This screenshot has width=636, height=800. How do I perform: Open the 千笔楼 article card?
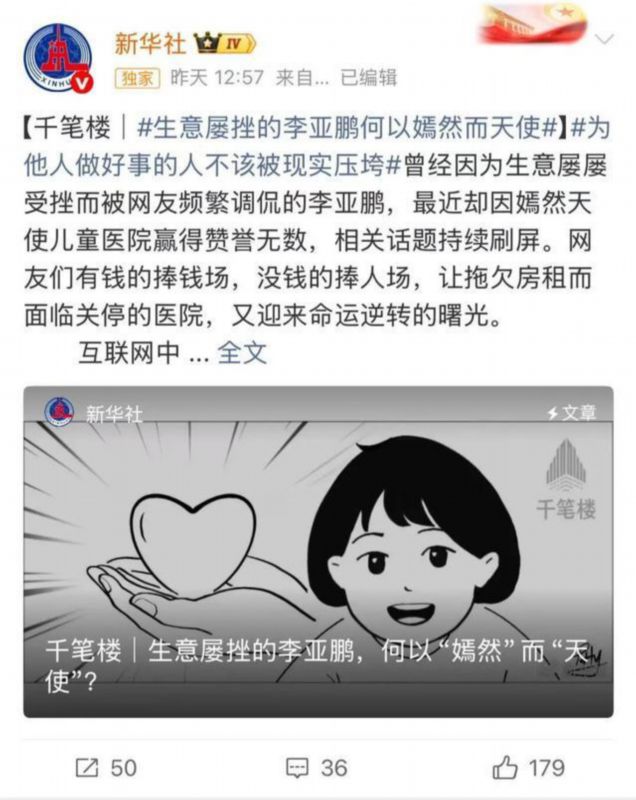318,552
